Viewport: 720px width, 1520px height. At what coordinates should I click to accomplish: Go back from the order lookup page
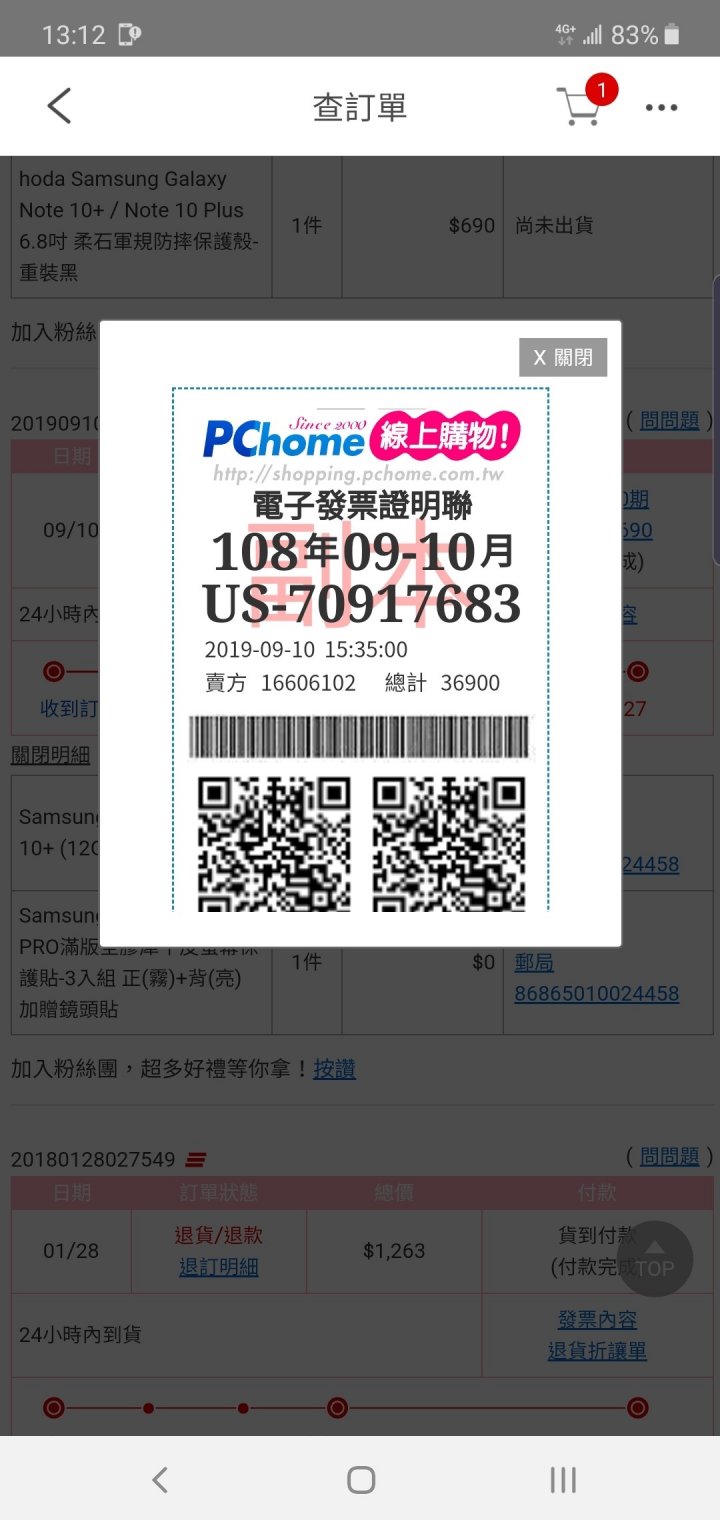[x=60, y=106]
